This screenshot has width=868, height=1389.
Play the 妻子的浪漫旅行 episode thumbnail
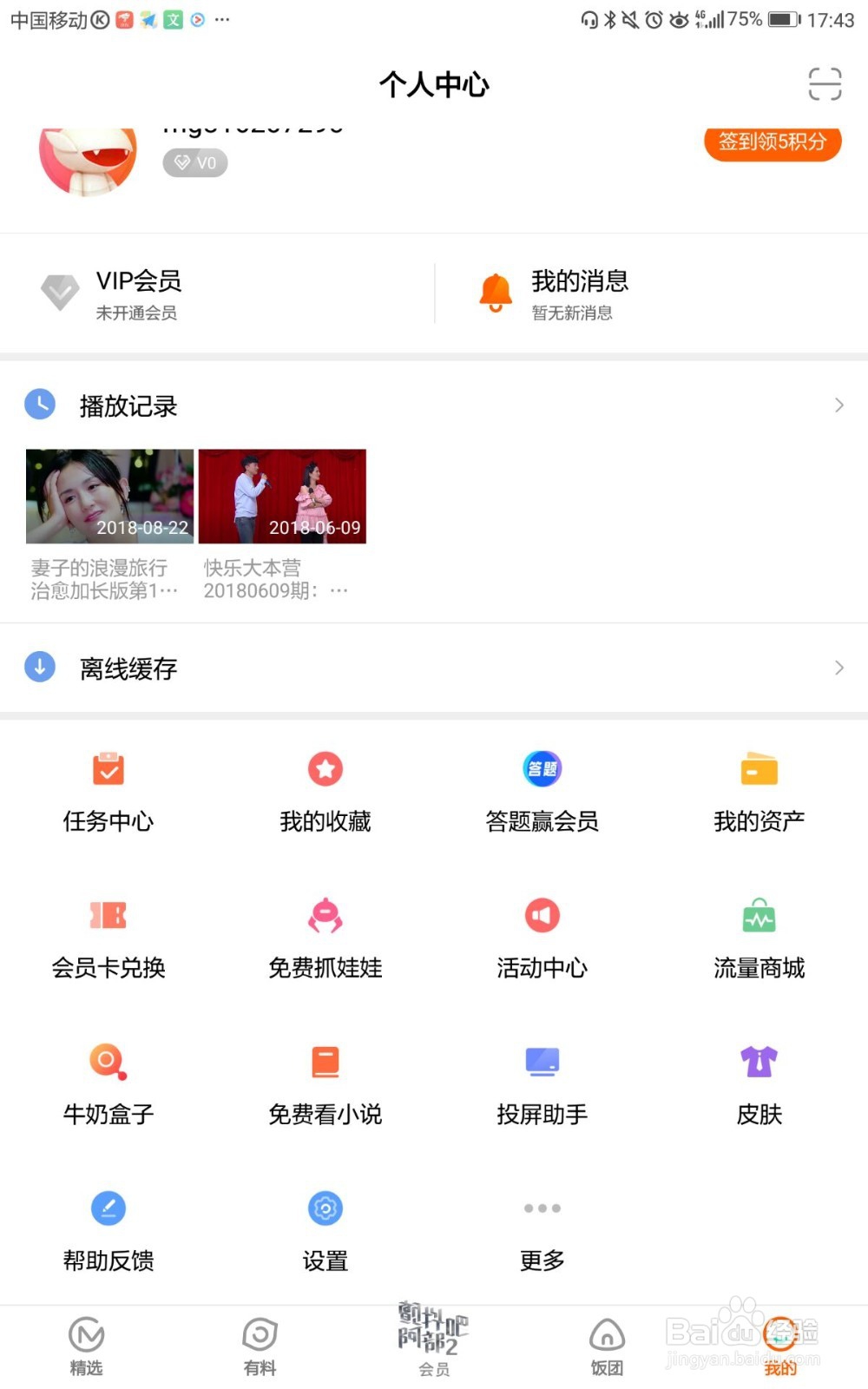(108, 496)
